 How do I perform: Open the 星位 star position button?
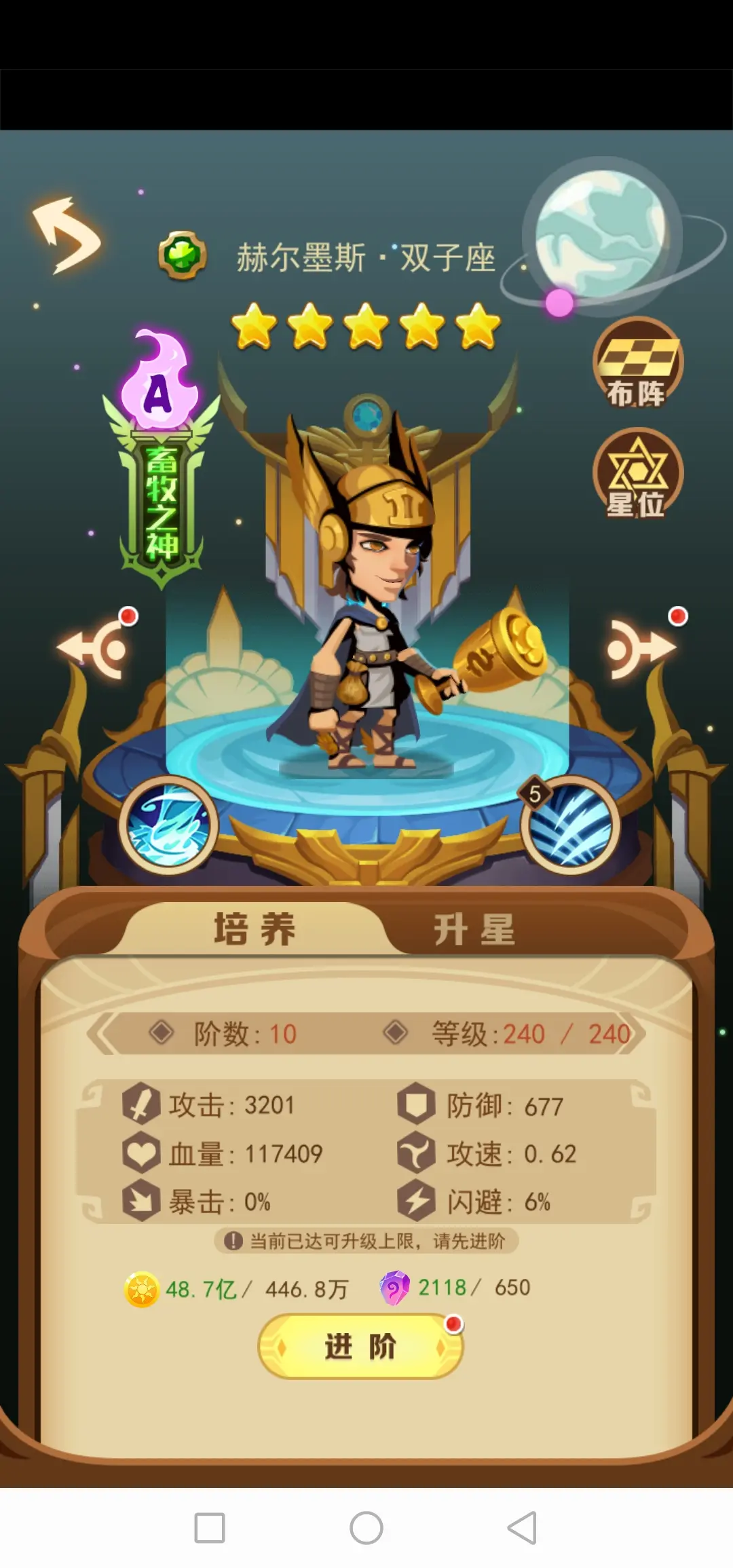tap(637, 474)
